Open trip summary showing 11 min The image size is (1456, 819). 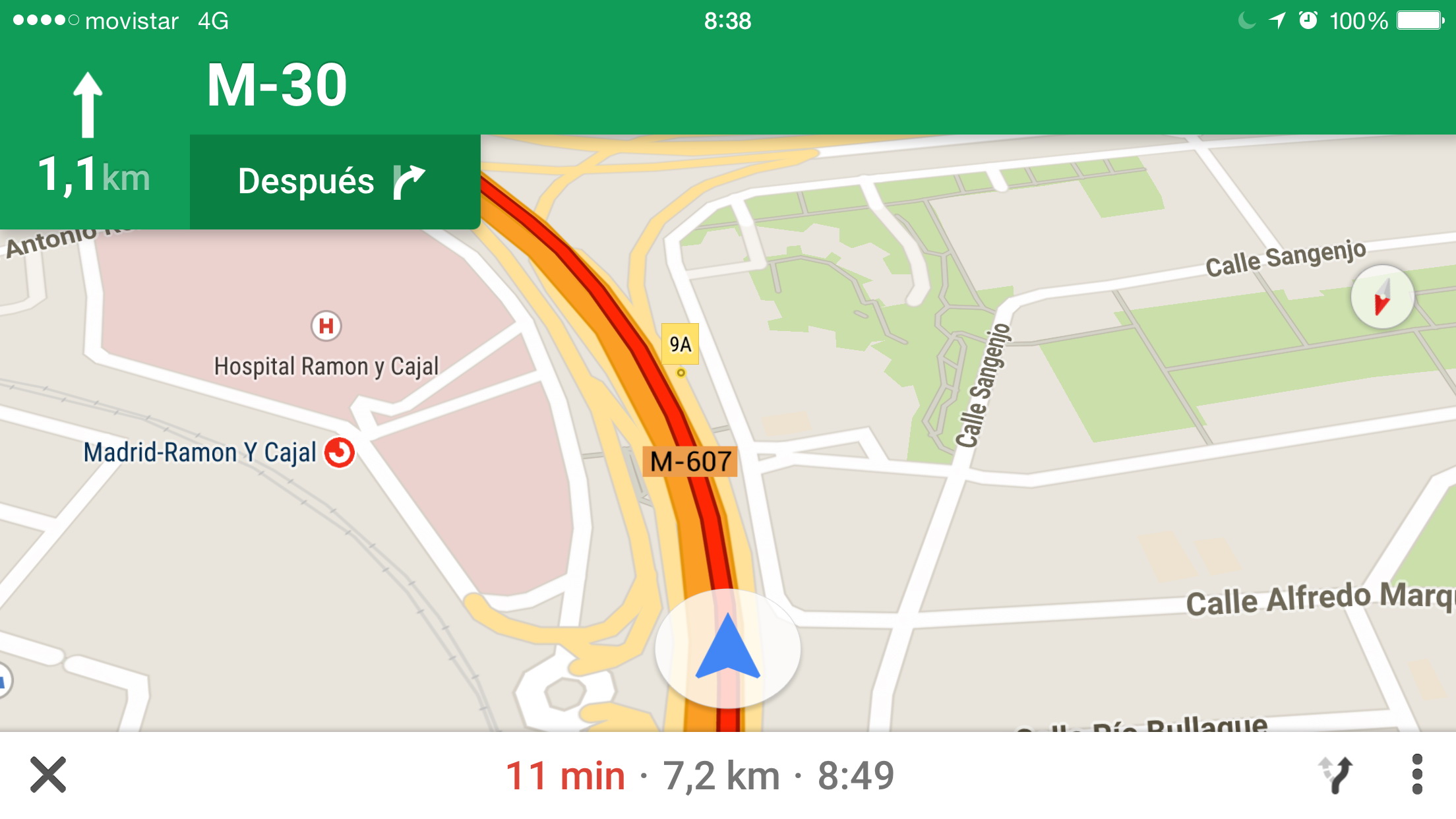(x=699, y=775)
